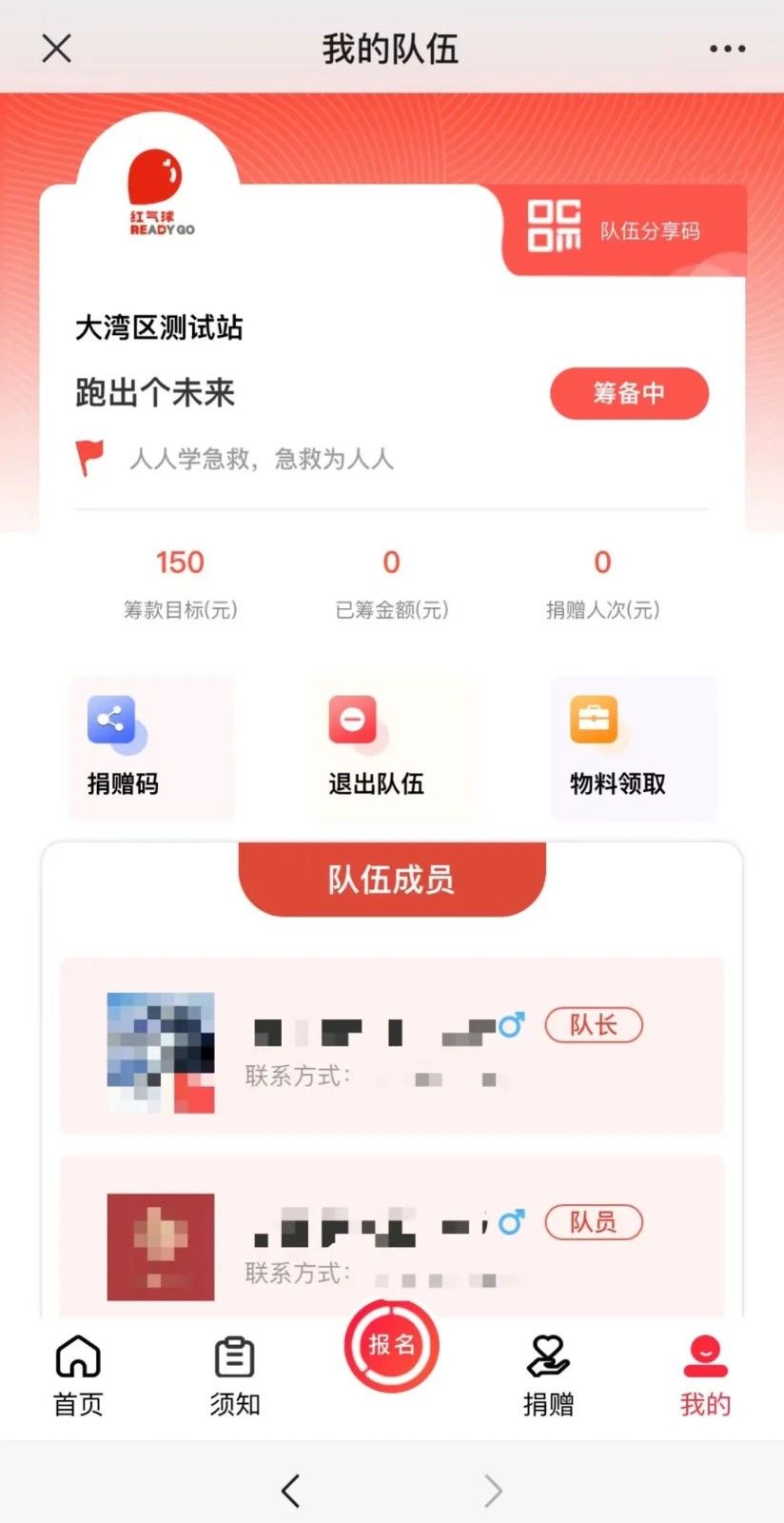Open 队伍分享码 team share code
The height and width of the screenshot is (1523, 784).
[x=623, y=229]
